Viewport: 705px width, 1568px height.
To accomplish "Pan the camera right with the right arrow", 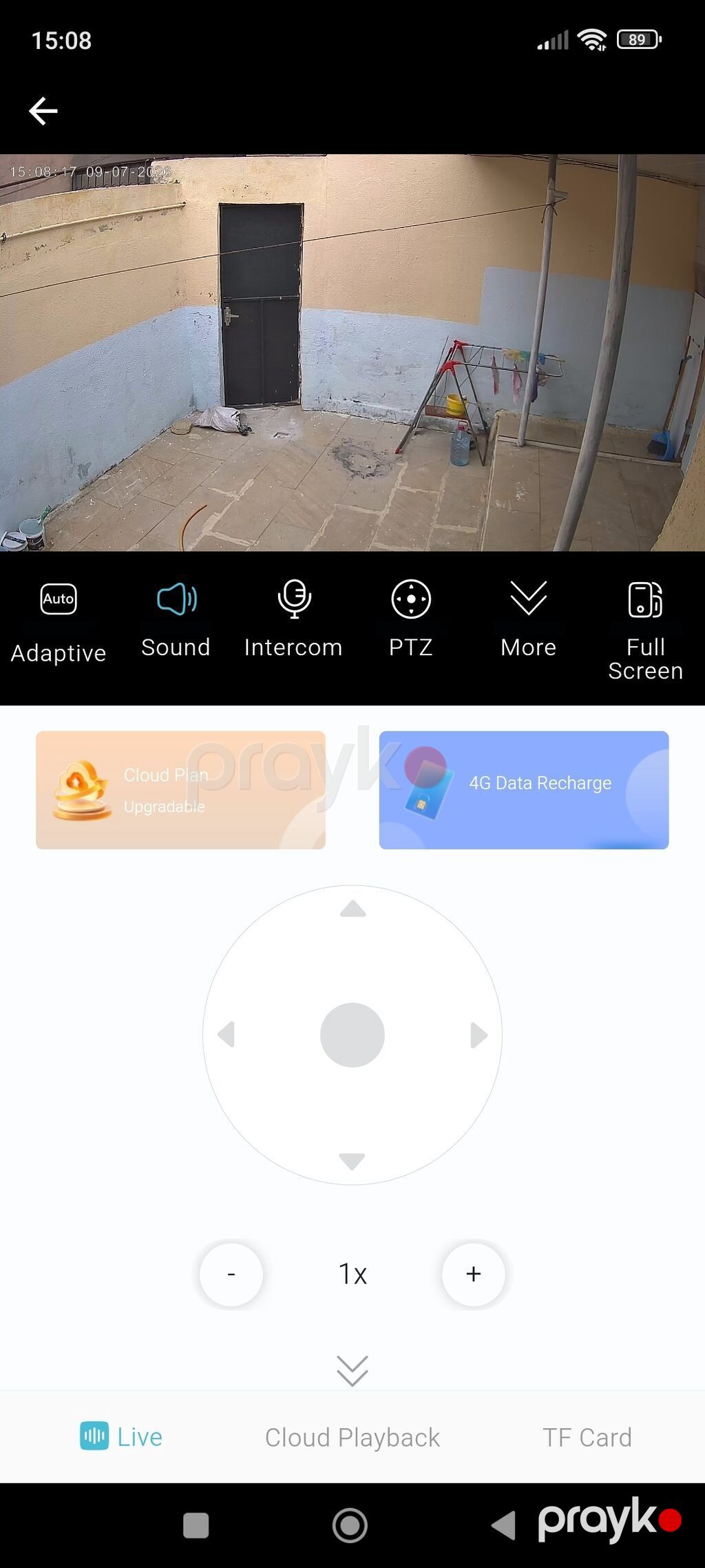I will click(478, 1035).
